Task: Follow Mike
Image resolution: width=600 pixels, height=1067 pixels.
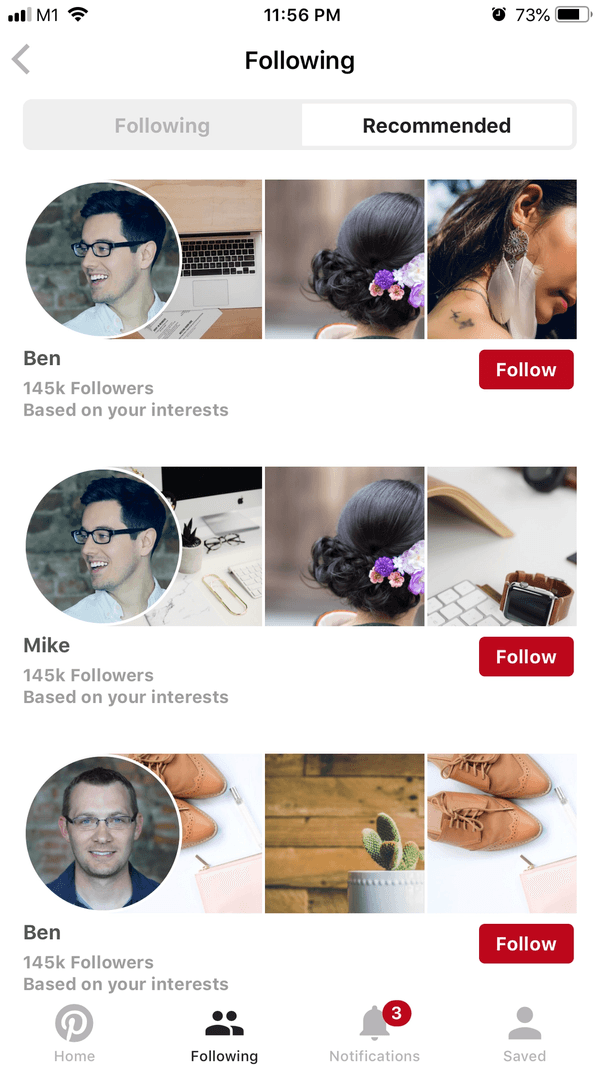Action: pos(526,657)
